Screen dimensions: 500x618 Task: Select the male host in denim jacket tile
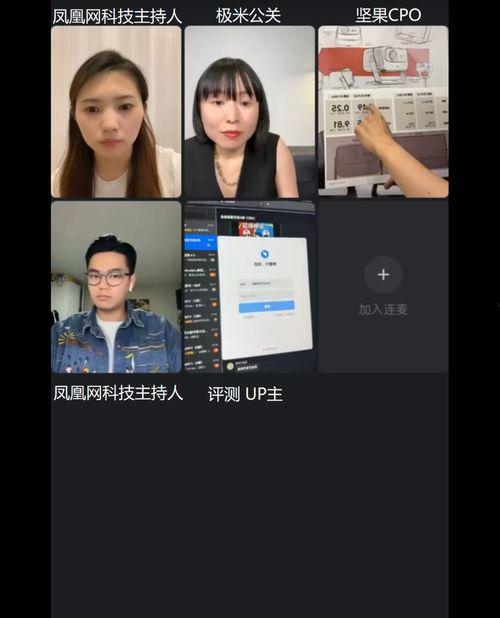point(116,287)
